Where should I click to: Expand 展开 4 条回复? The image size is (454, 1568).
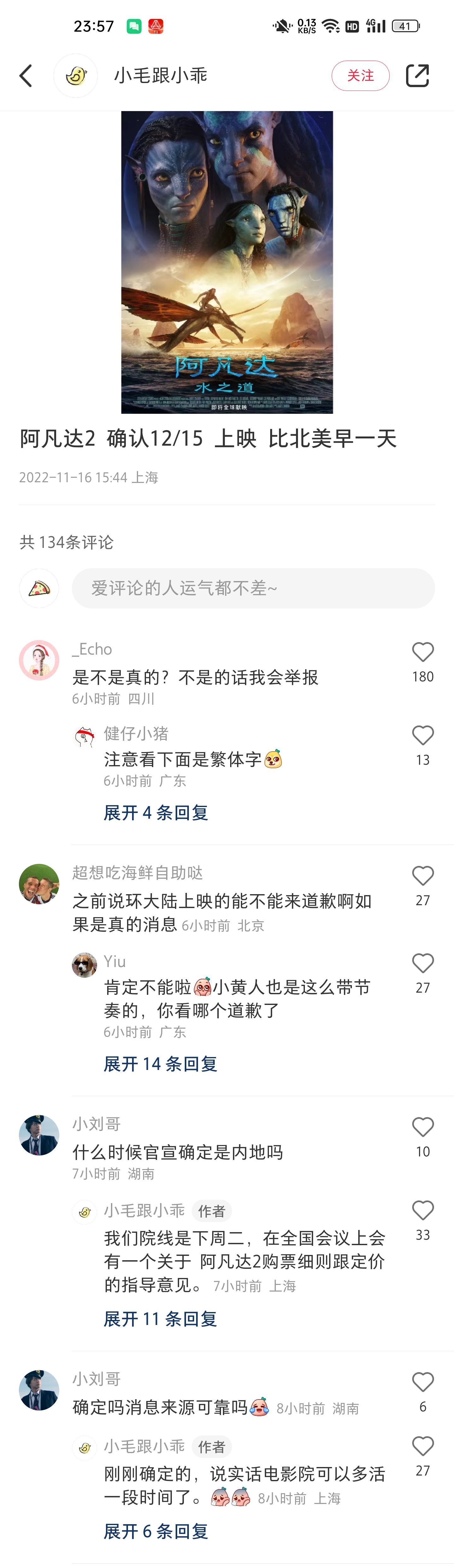(155, 813)
